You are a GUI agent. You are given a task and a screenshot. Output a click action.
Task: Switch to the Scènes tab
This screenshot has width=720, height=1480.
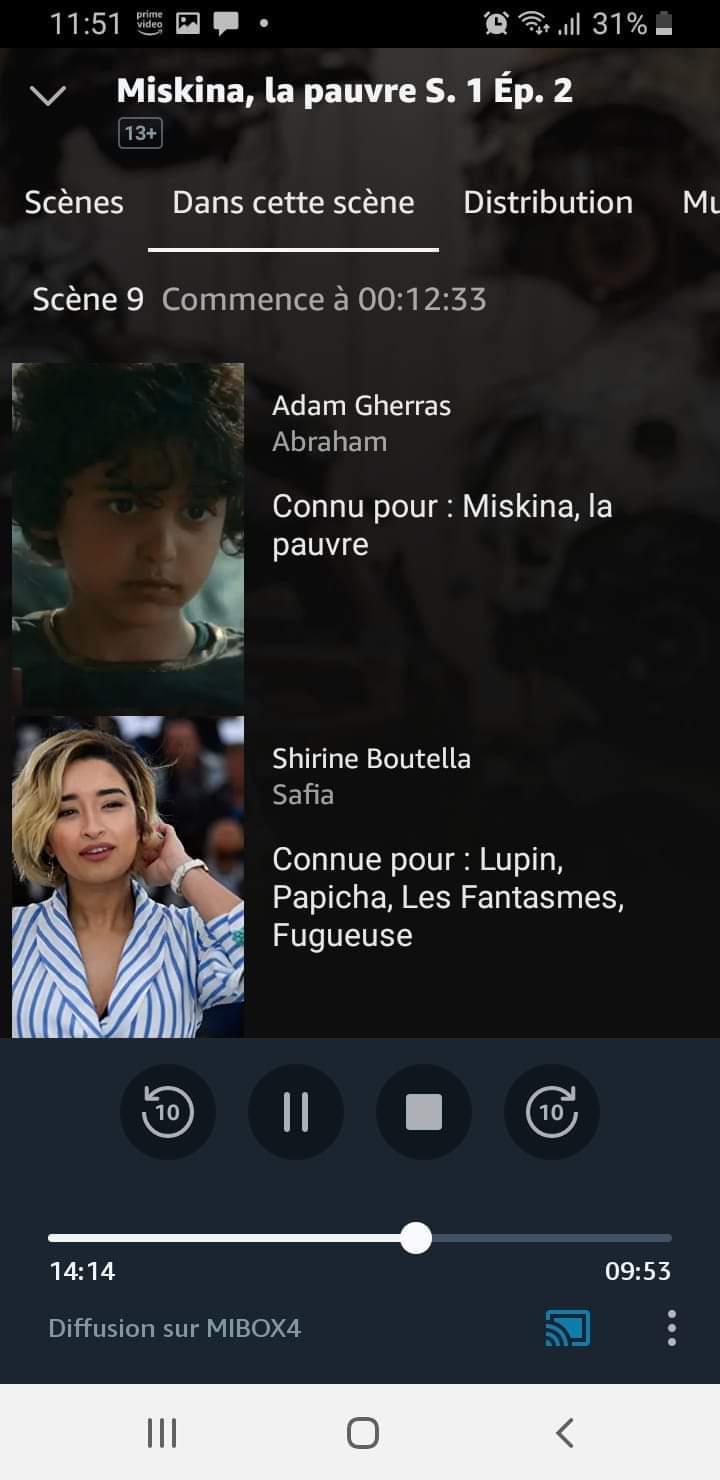click(x=74, y=202)
